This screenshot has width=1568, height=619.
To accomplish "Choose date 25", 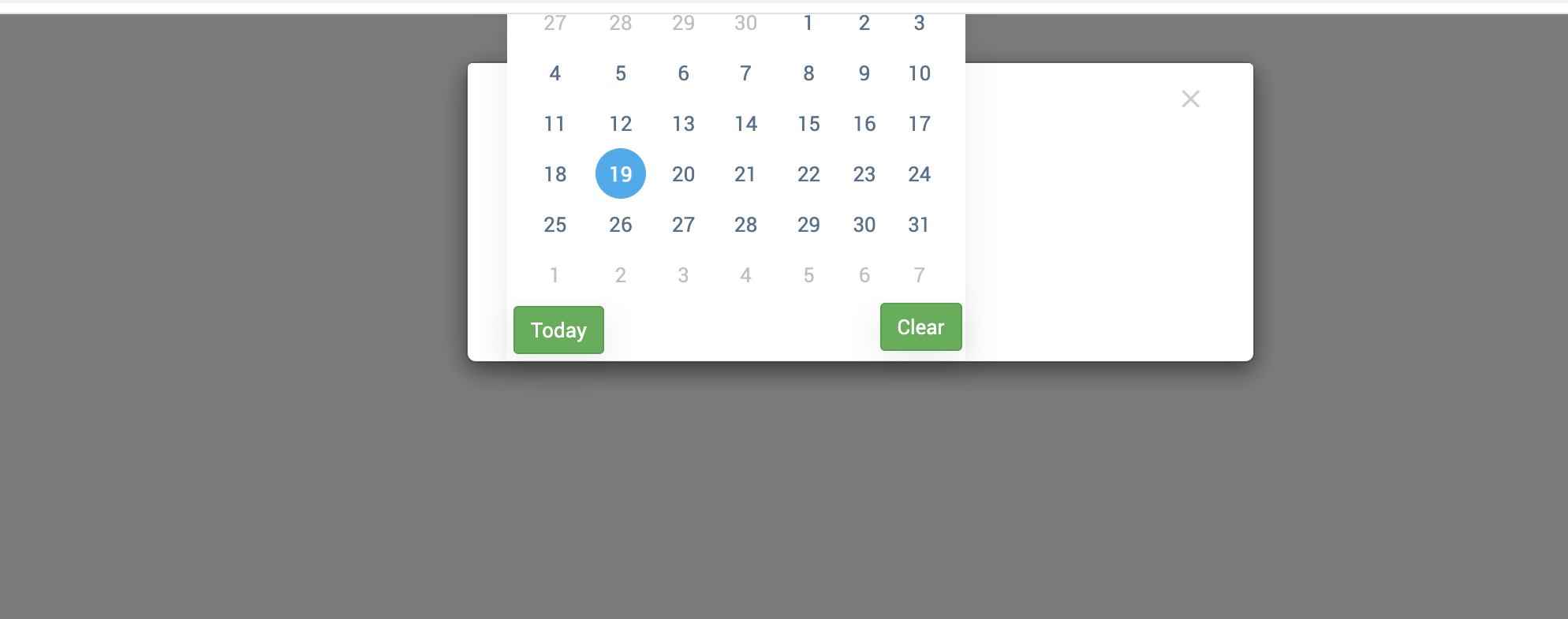I will pos(554,225).
